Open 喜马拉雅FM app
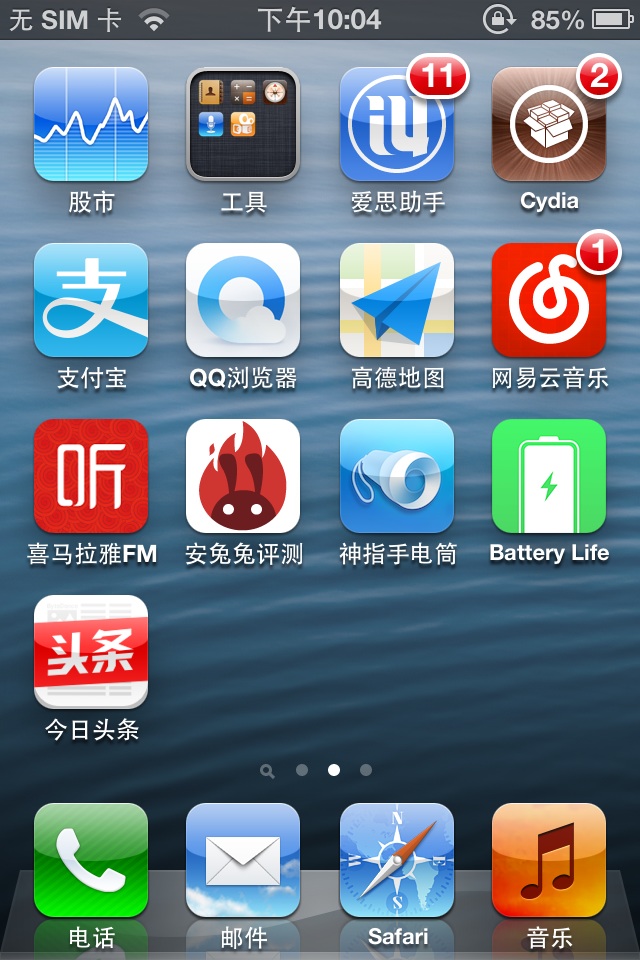Image resolution: width=640 pixels, height=960 pixels. pyautogui.click(x=91, y=476)
